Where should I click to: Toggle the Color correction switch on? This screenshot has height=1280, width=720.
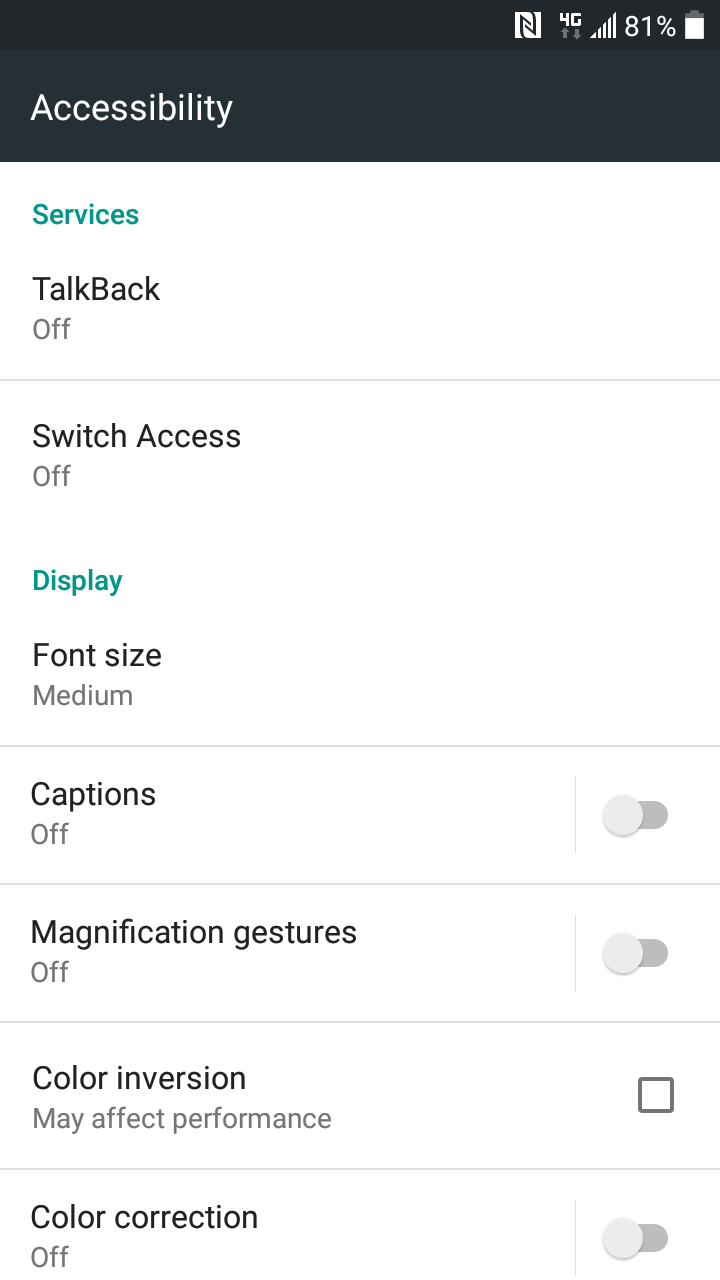[635, 1238]
